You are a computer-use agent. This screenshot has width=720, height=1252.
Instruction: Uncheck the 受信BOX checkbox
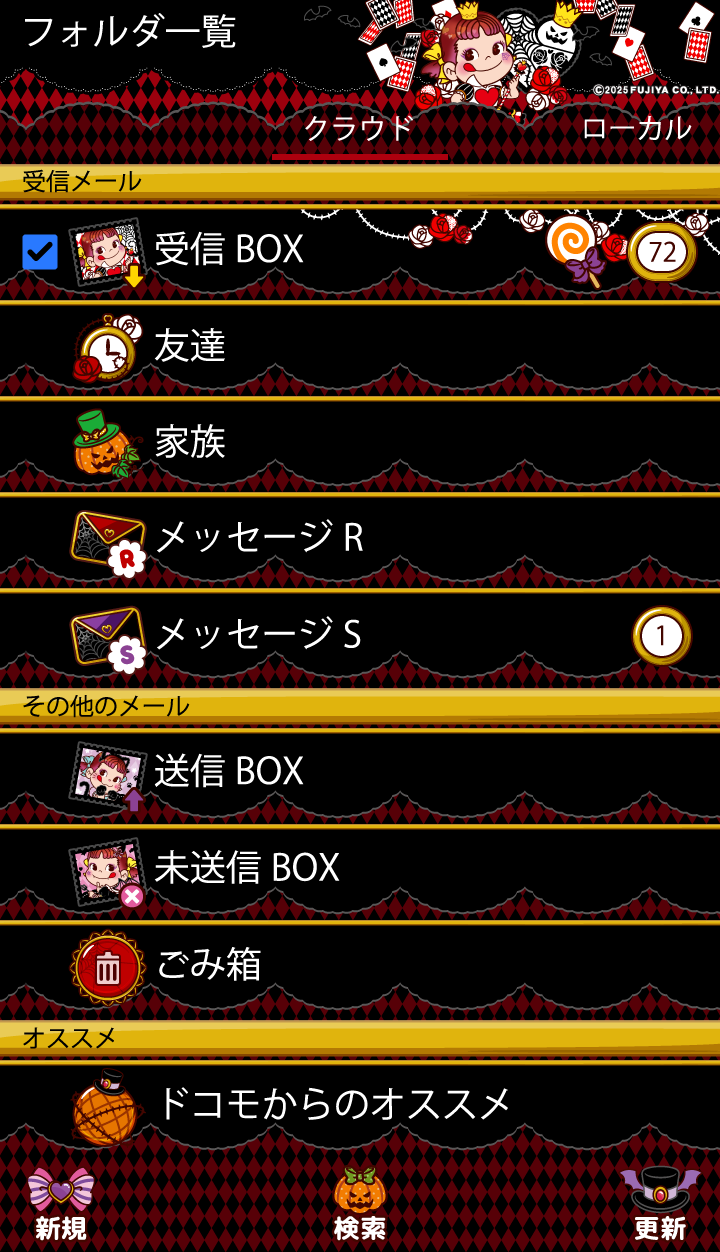pyautogui.click(x=40, y=252)
